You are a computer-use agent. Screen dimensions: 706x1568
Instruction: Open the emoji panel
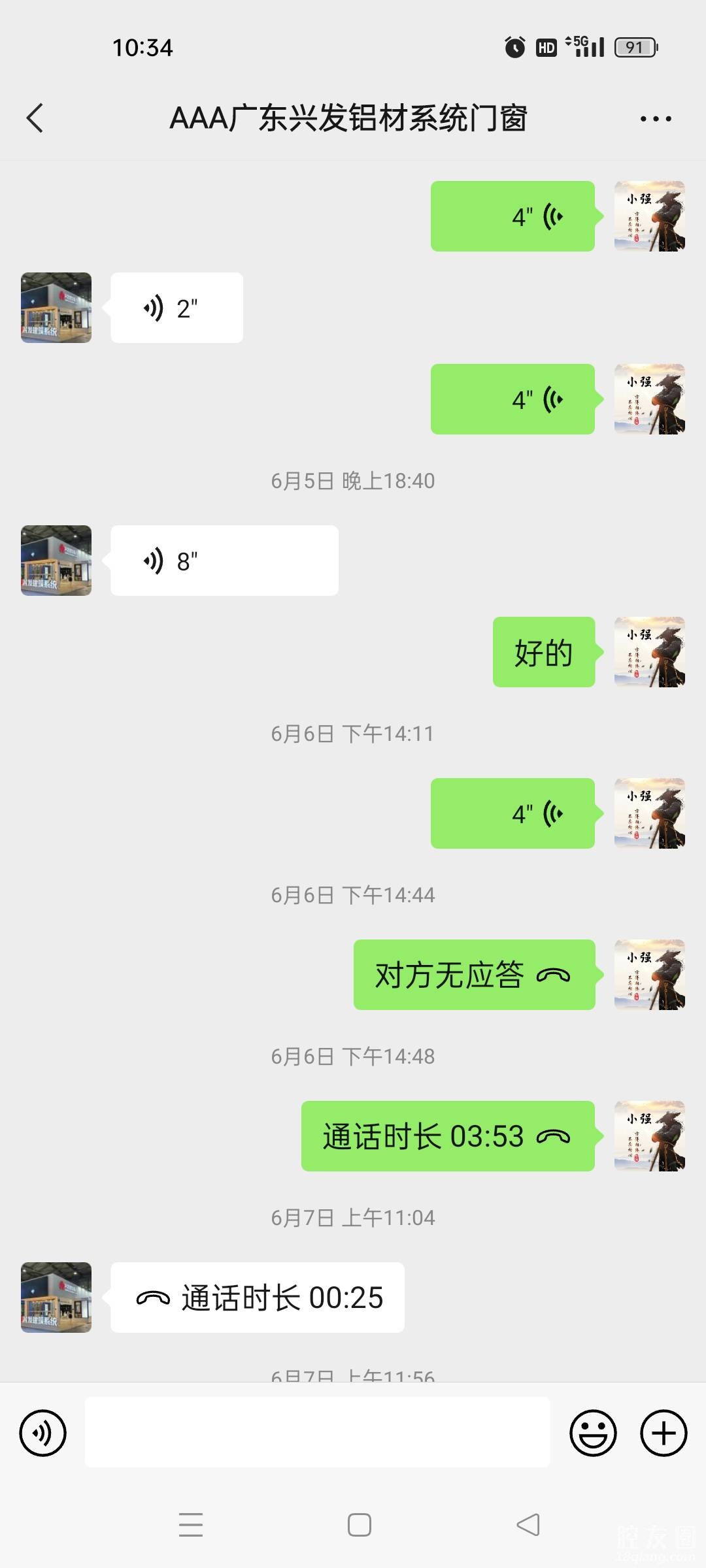[x=593, y=1433]
